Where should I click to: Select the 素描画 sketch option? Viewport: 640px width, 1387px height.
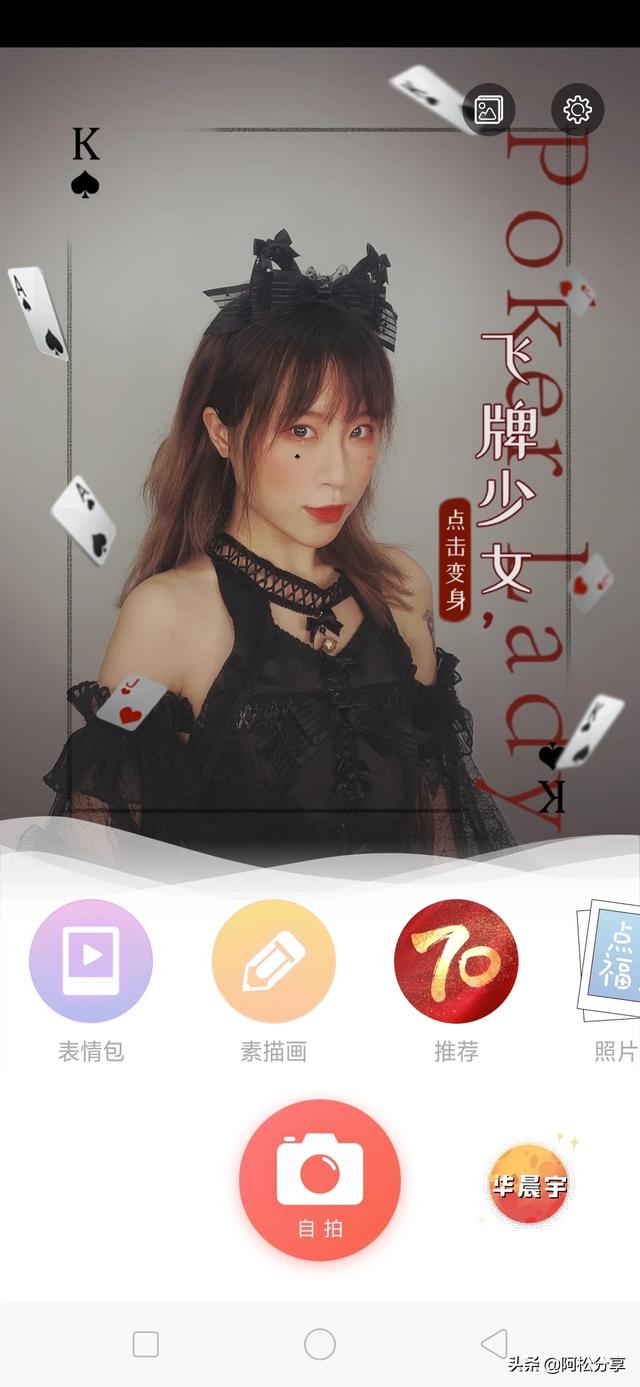click(273, 961)
